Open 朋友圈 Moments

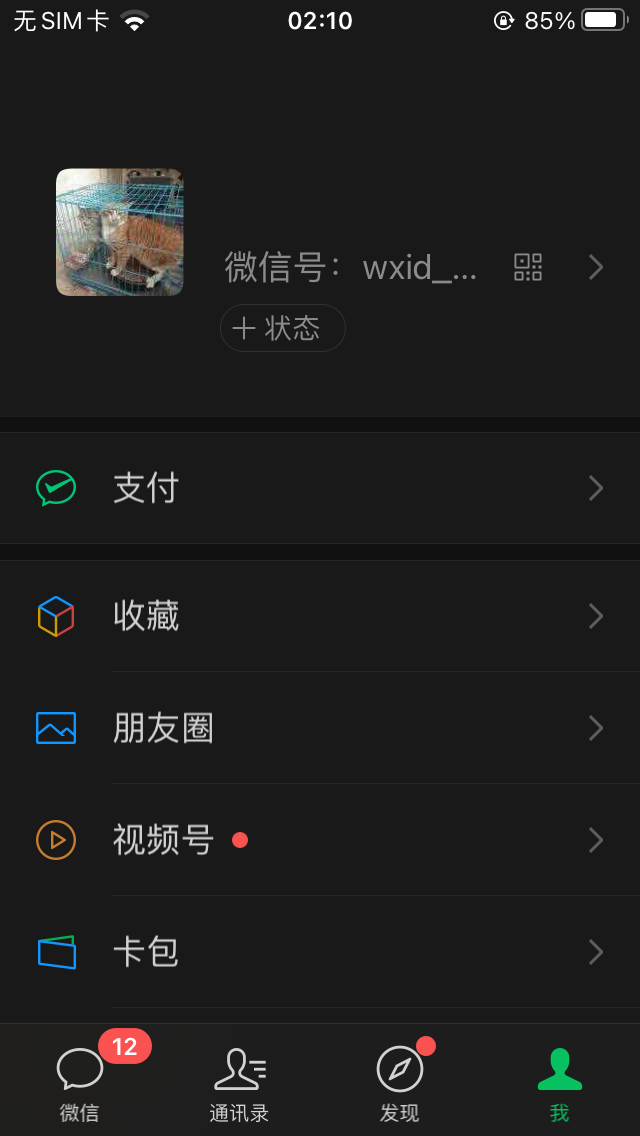pos(320,728)
